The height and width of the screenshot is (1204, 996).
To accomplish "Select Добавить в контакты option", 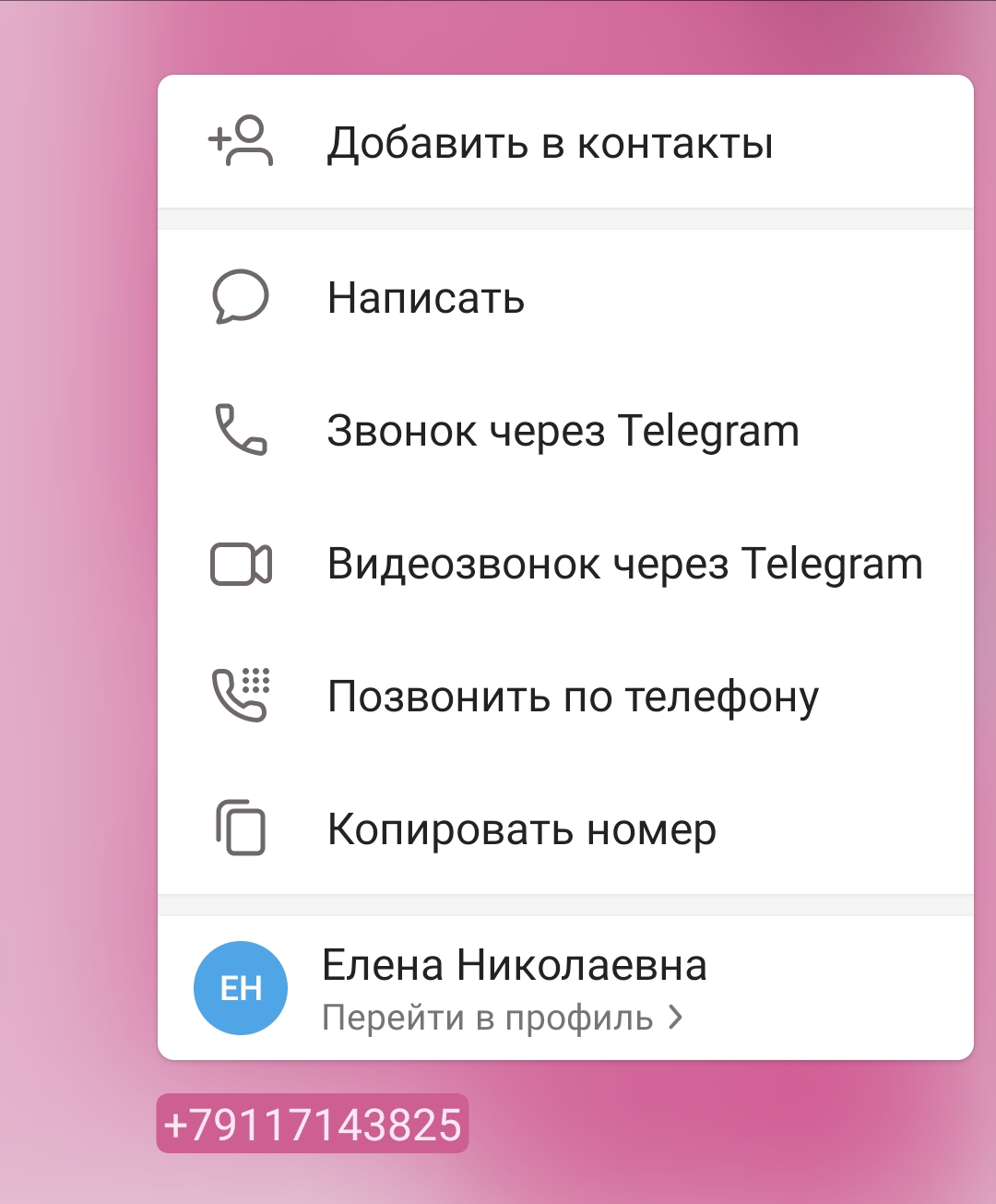I will pos(551,143).
